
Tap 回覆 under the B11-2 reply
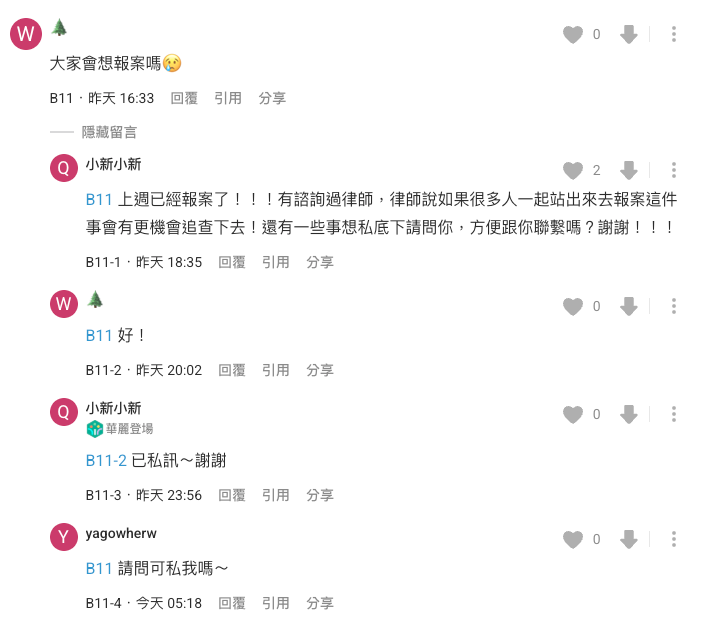coord(232,370)
